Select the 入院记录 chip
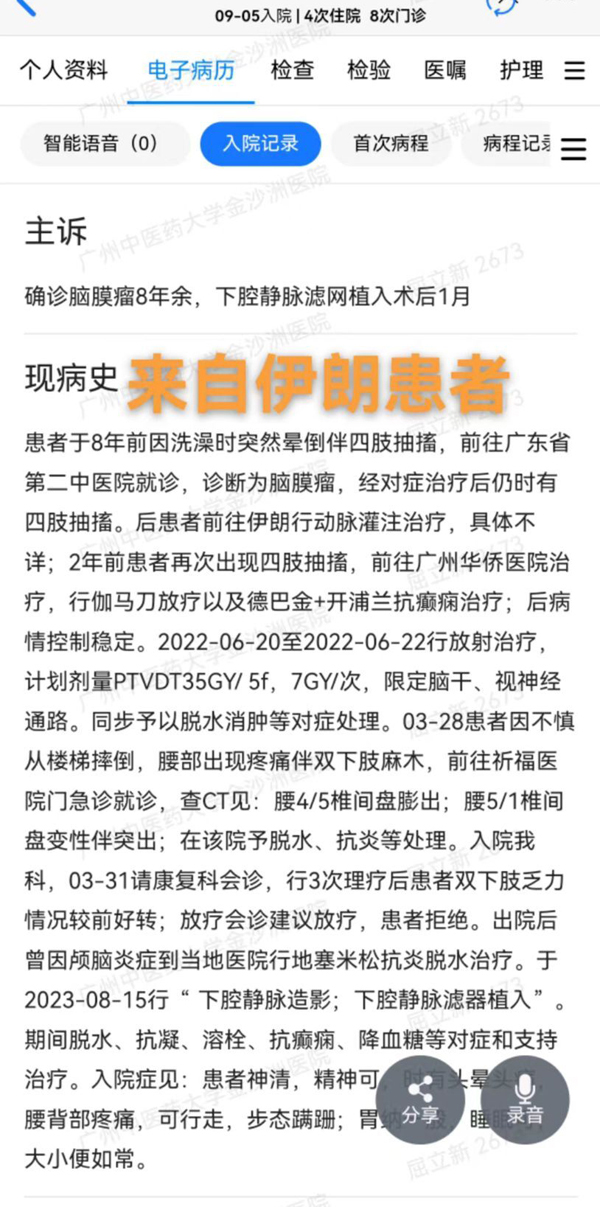600x1207 pixels. (x=260, y=143)
